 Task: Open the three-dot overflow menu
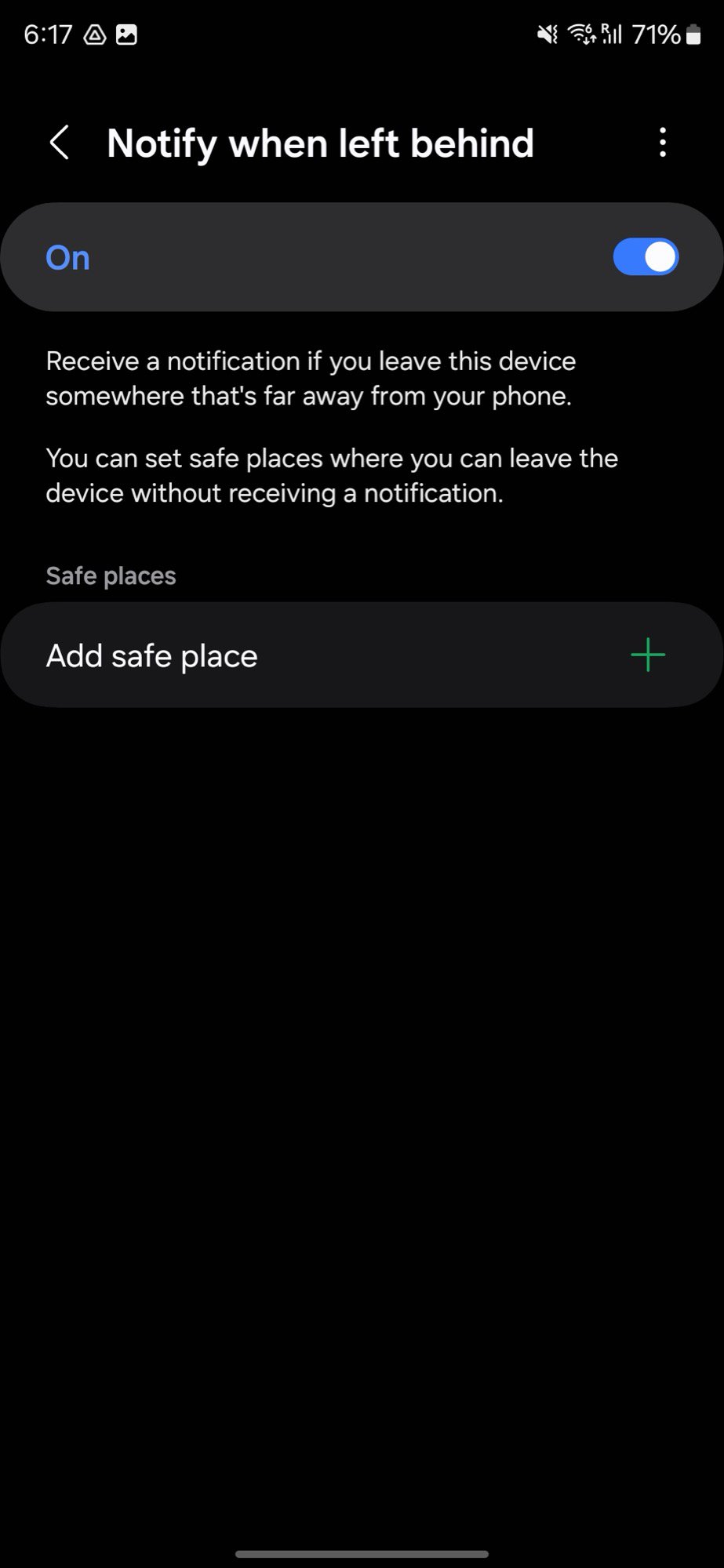(663, 143)
